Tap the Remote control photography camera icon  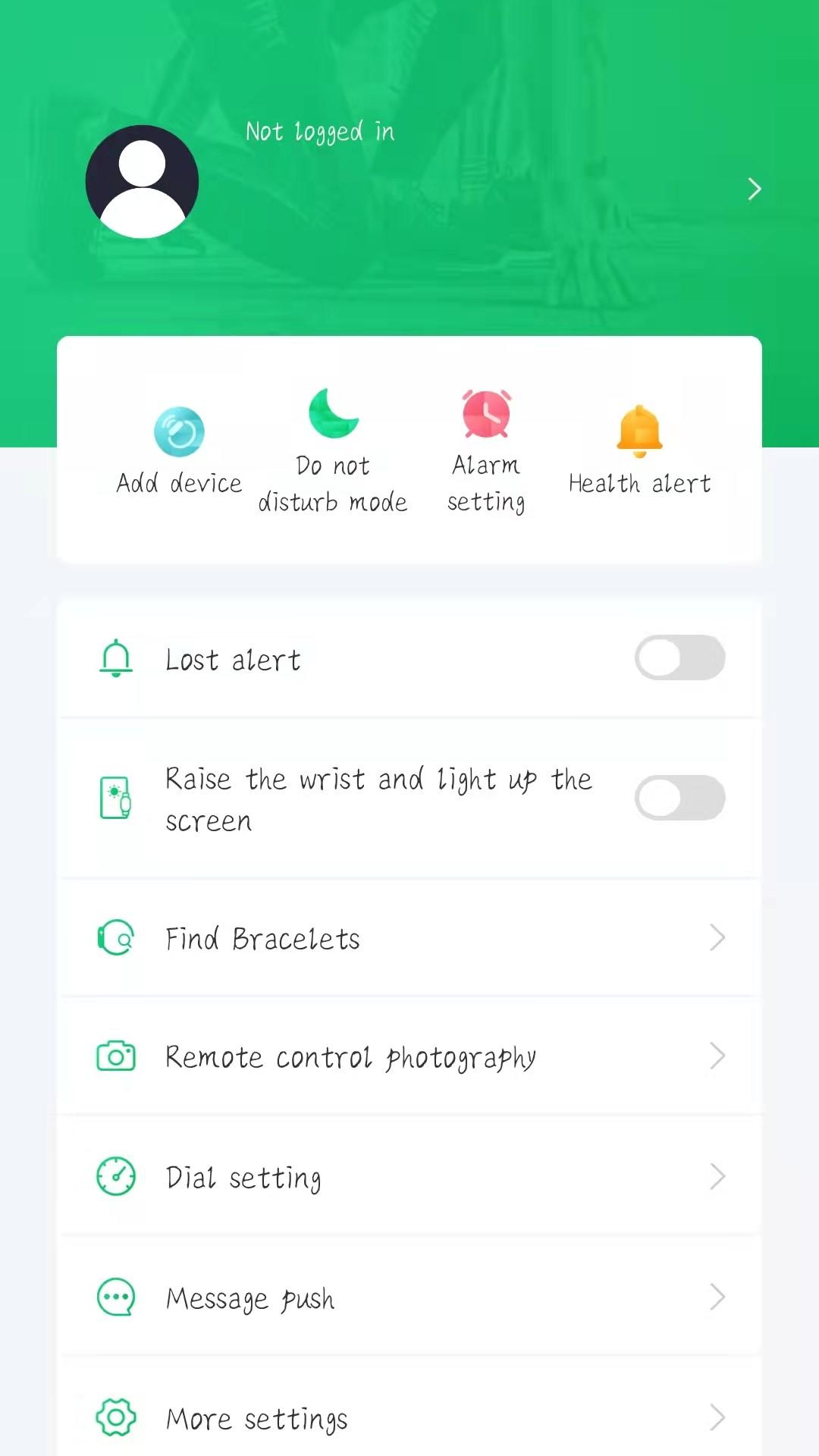(x=115, y=1056)
